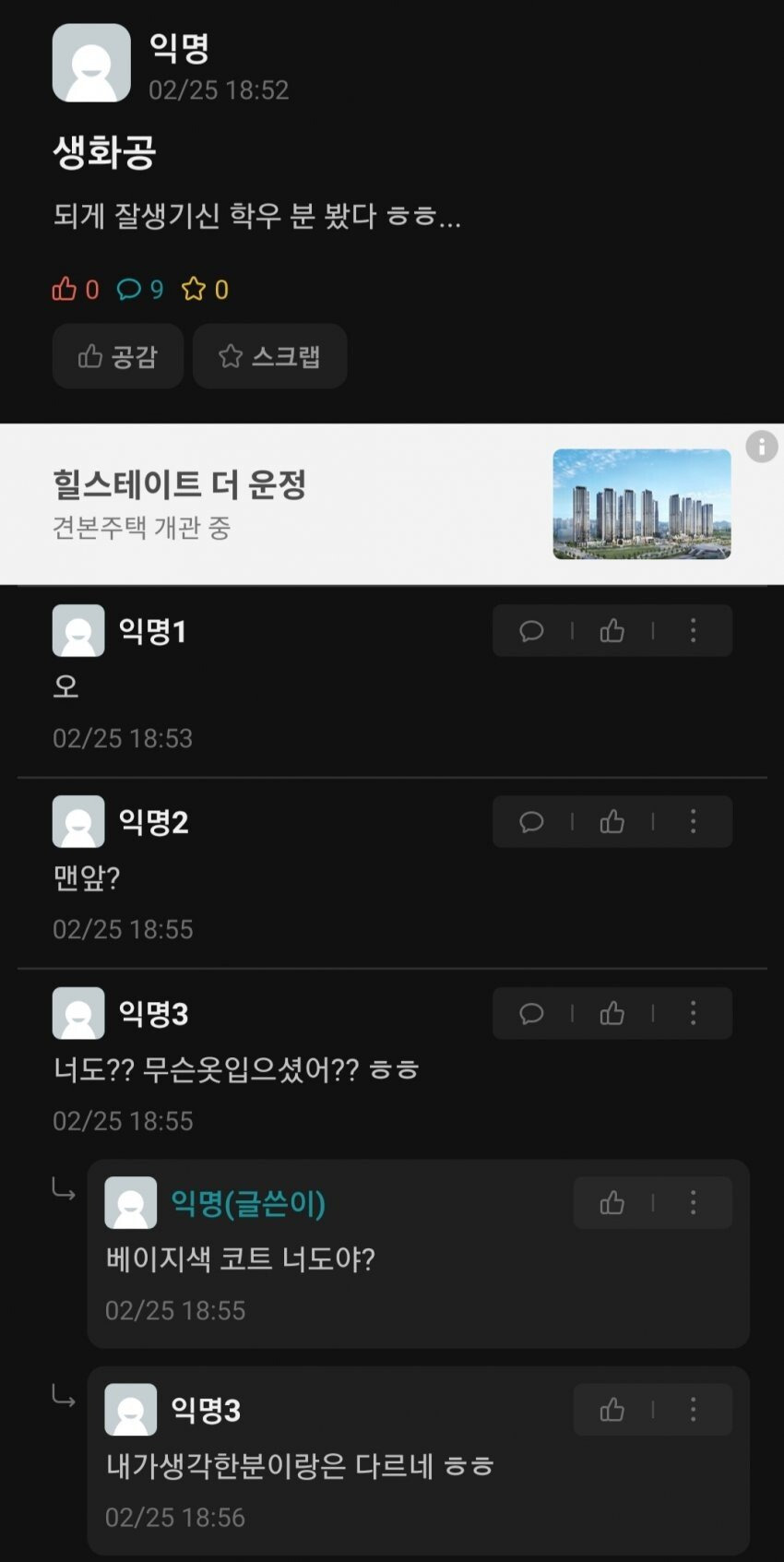Like 익명(글쓴이)'s reply 베이지색 코트
Screen dimensions: 784x1562
pyautogui.click(x=612, y=1203)
